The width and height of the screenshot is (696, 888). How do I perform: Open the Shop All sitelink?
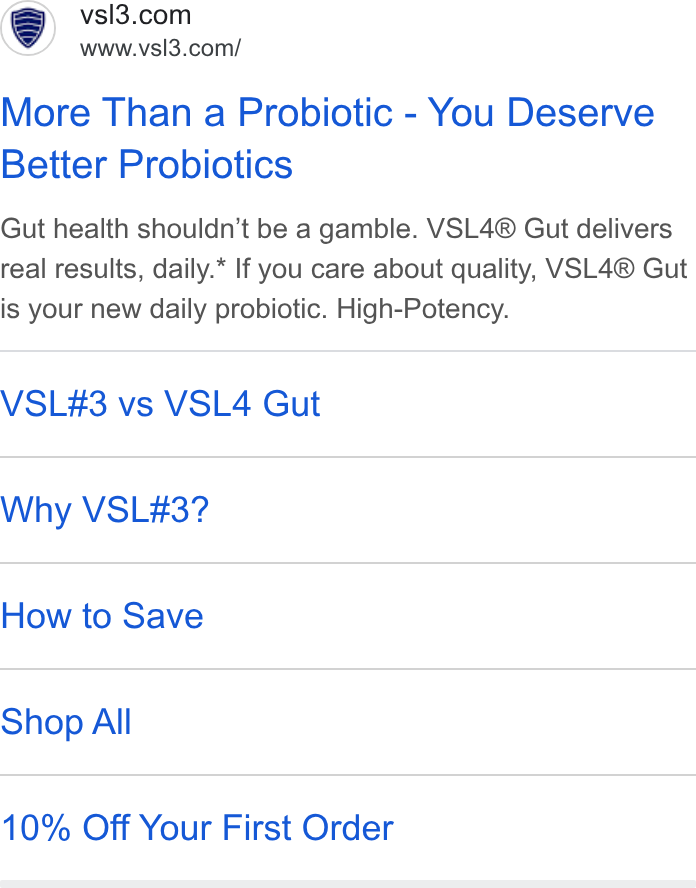[66, 722]
